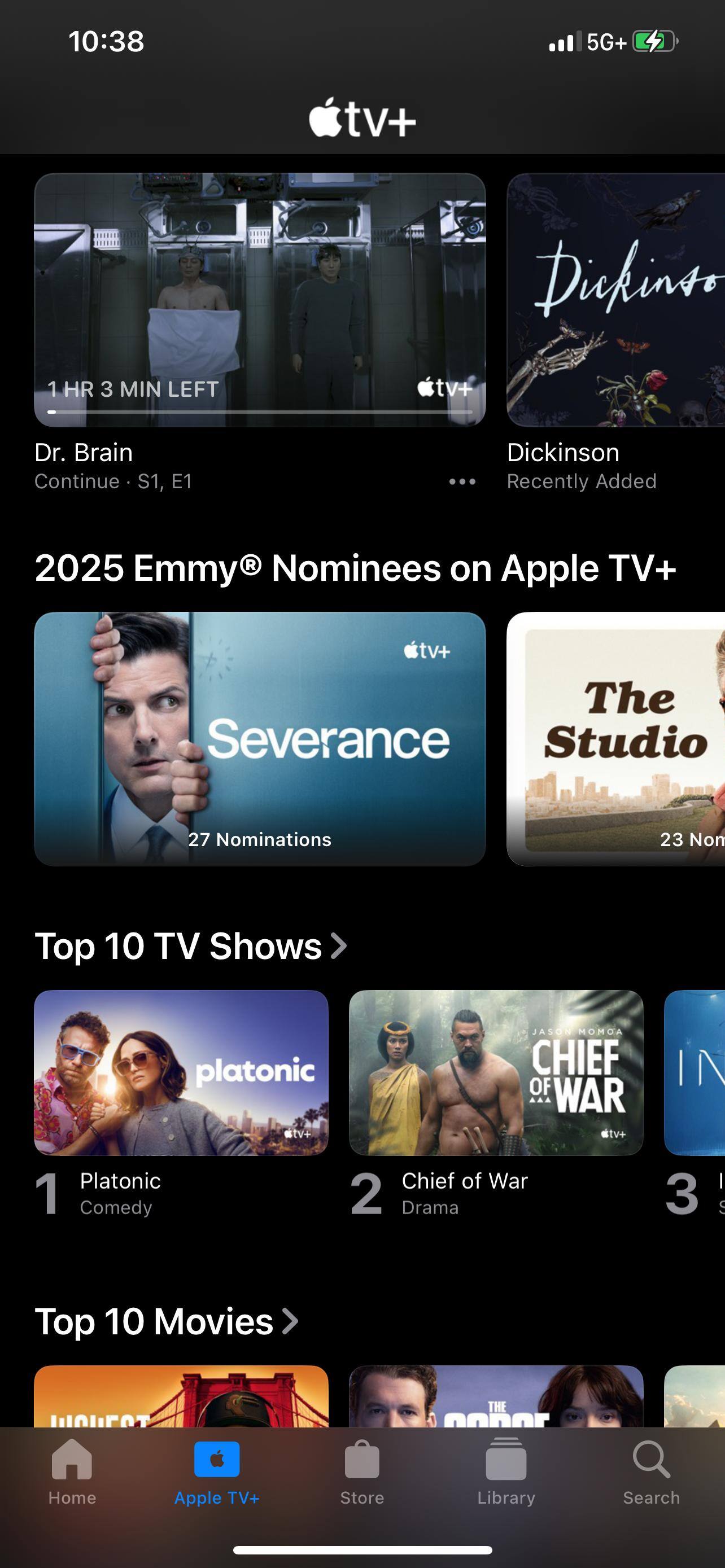Image resolution: width=725 pixels, height=1568 pixels.
Task: Open the Dickinson show card
Action: 616,300
